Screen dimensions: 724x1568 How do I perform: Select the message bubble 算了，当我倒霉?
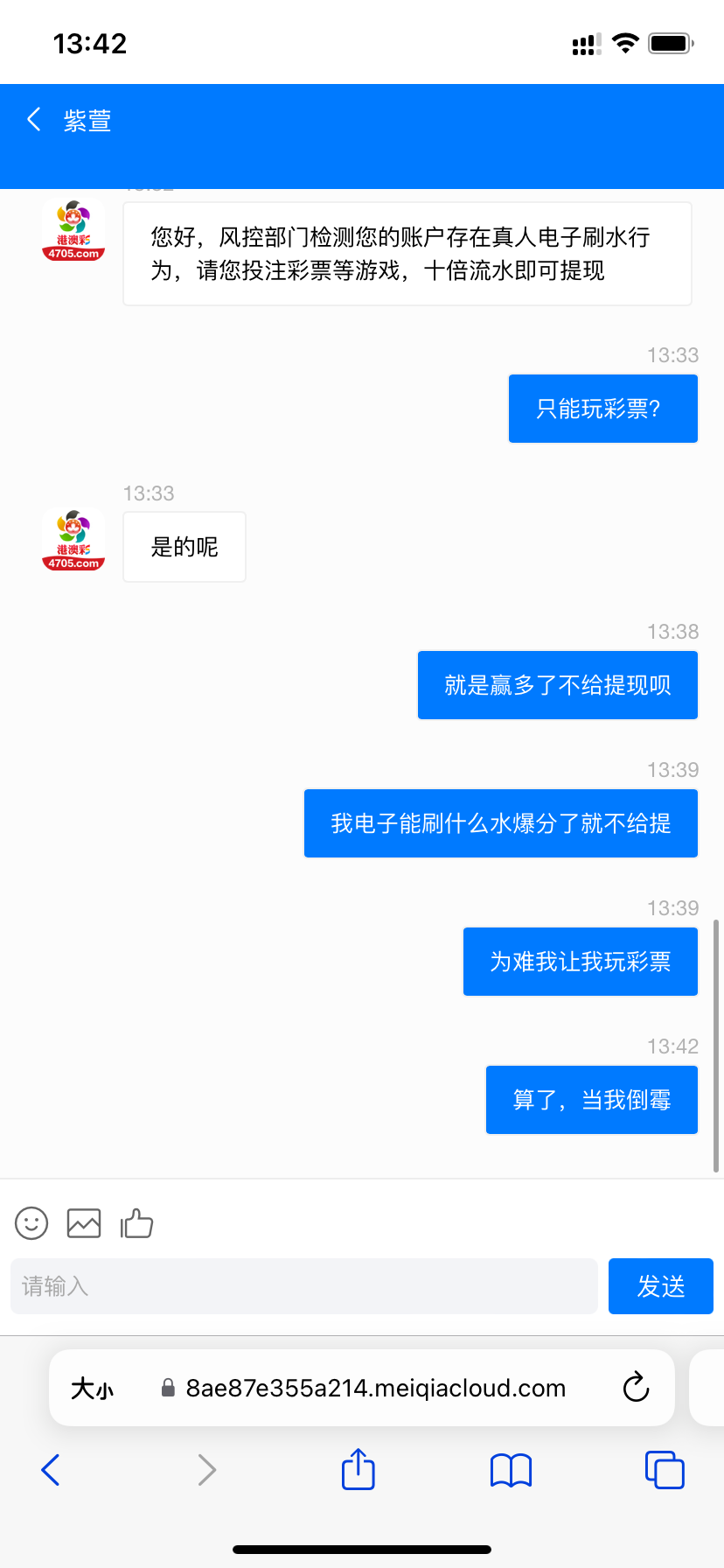coord(592,1100)
